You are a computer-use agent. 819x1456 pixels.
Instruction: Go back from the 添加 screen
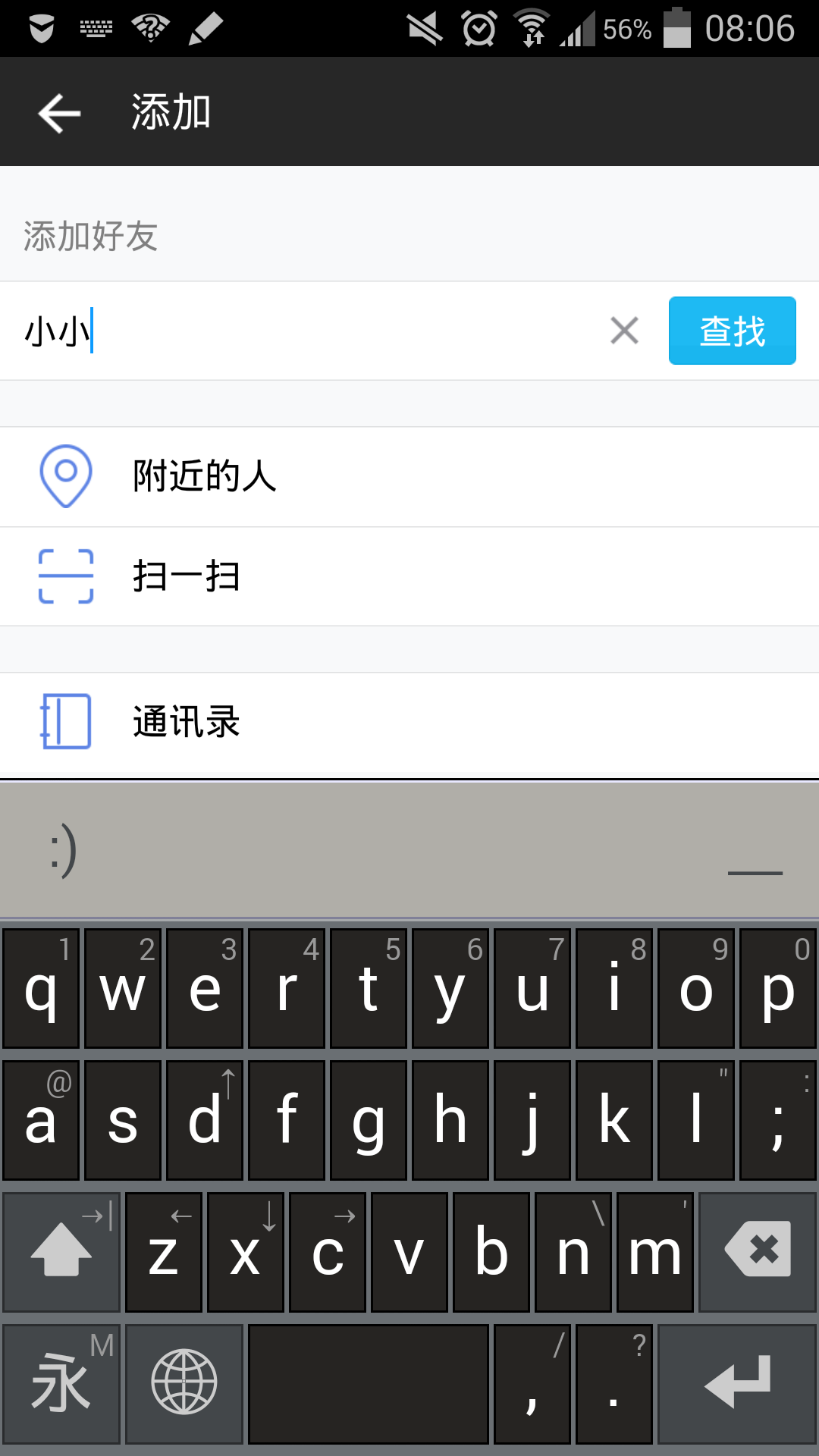coord(59,113)
